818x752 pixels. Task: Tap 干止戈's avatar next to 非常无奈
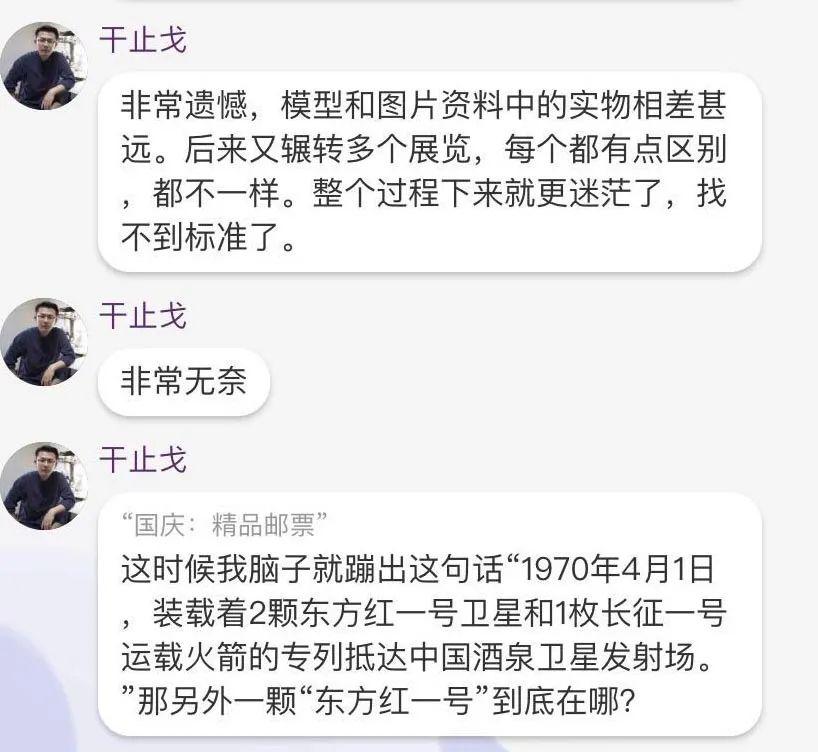(x=43, y=342)
